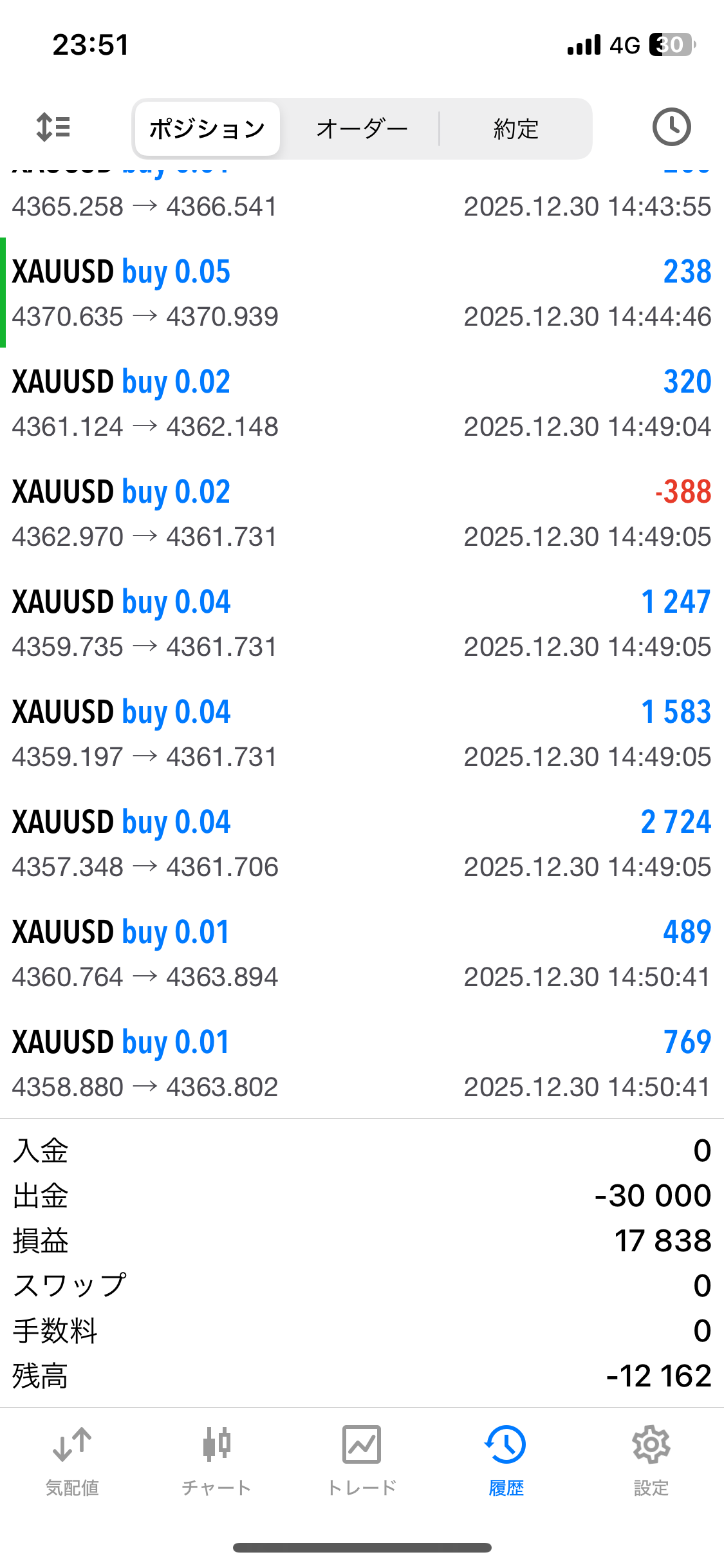Open the XAUUSD buy 0.01 position with 489
This screenshot has height=1568, width=724.
click(x=362, y=954)
